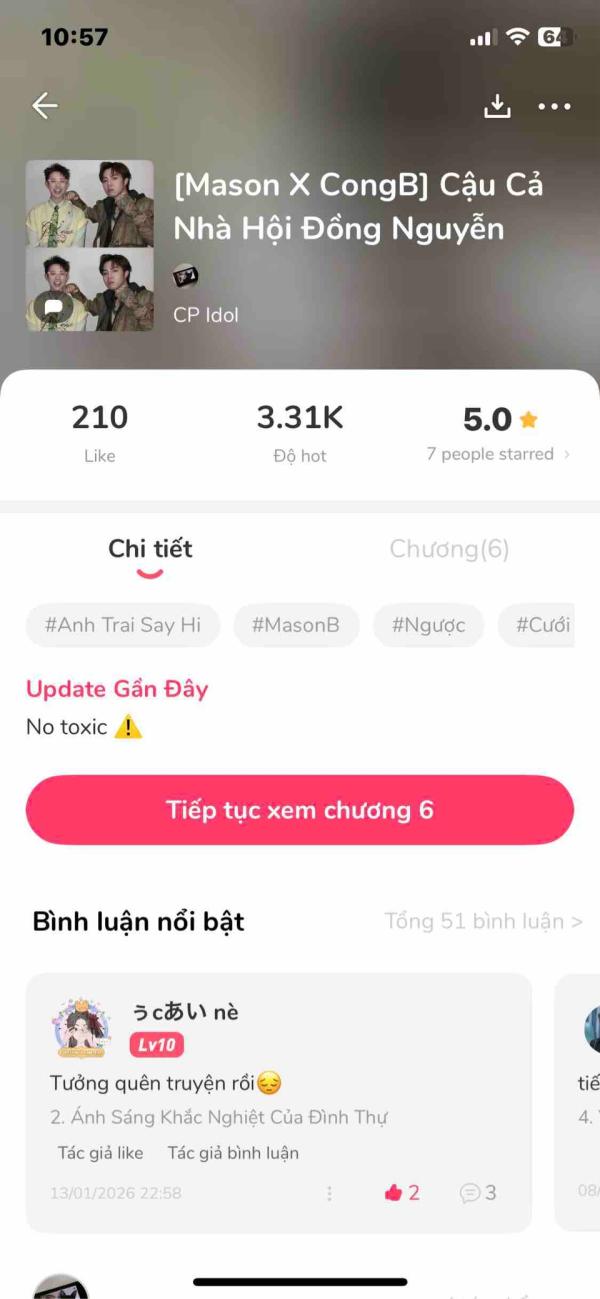View all via Tổng 51 bình luận
This screenshot has height=1299, width=600.
point(483,922)
